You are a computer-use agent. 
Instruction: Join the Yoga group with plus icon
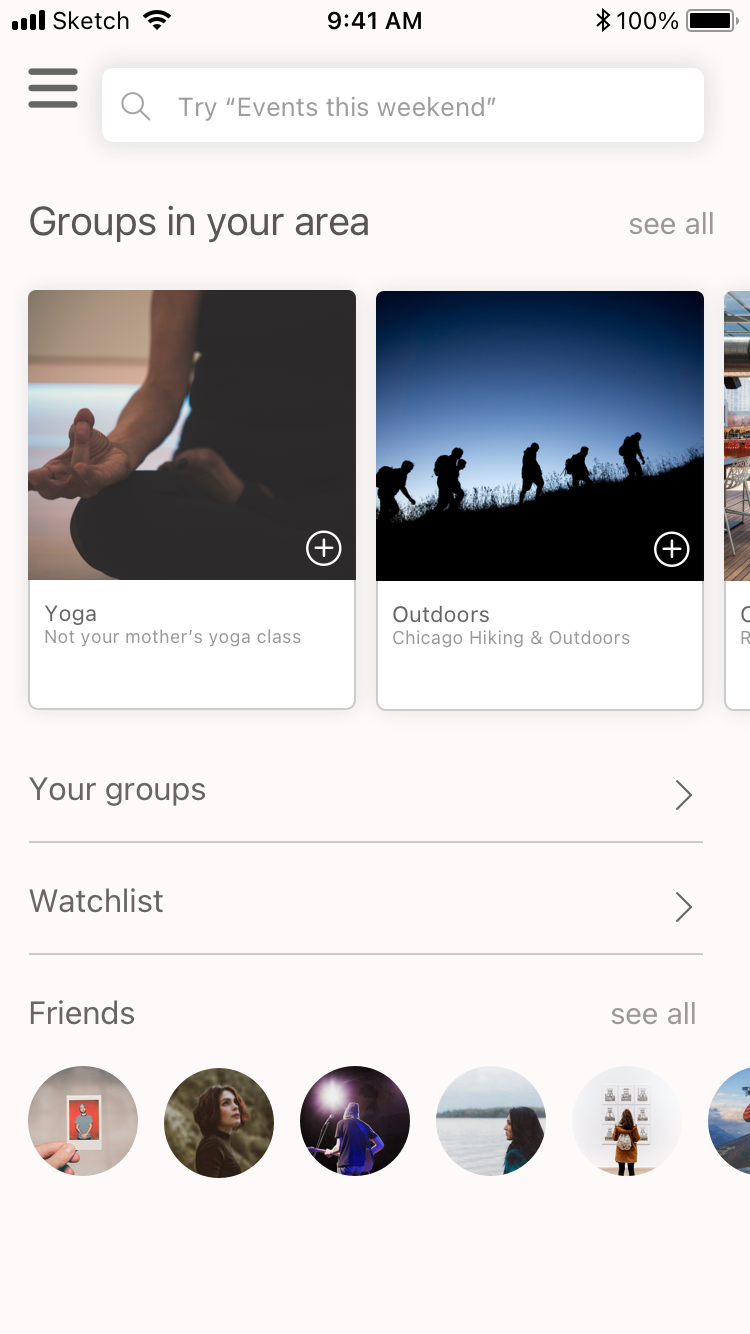tap(324, 548)
